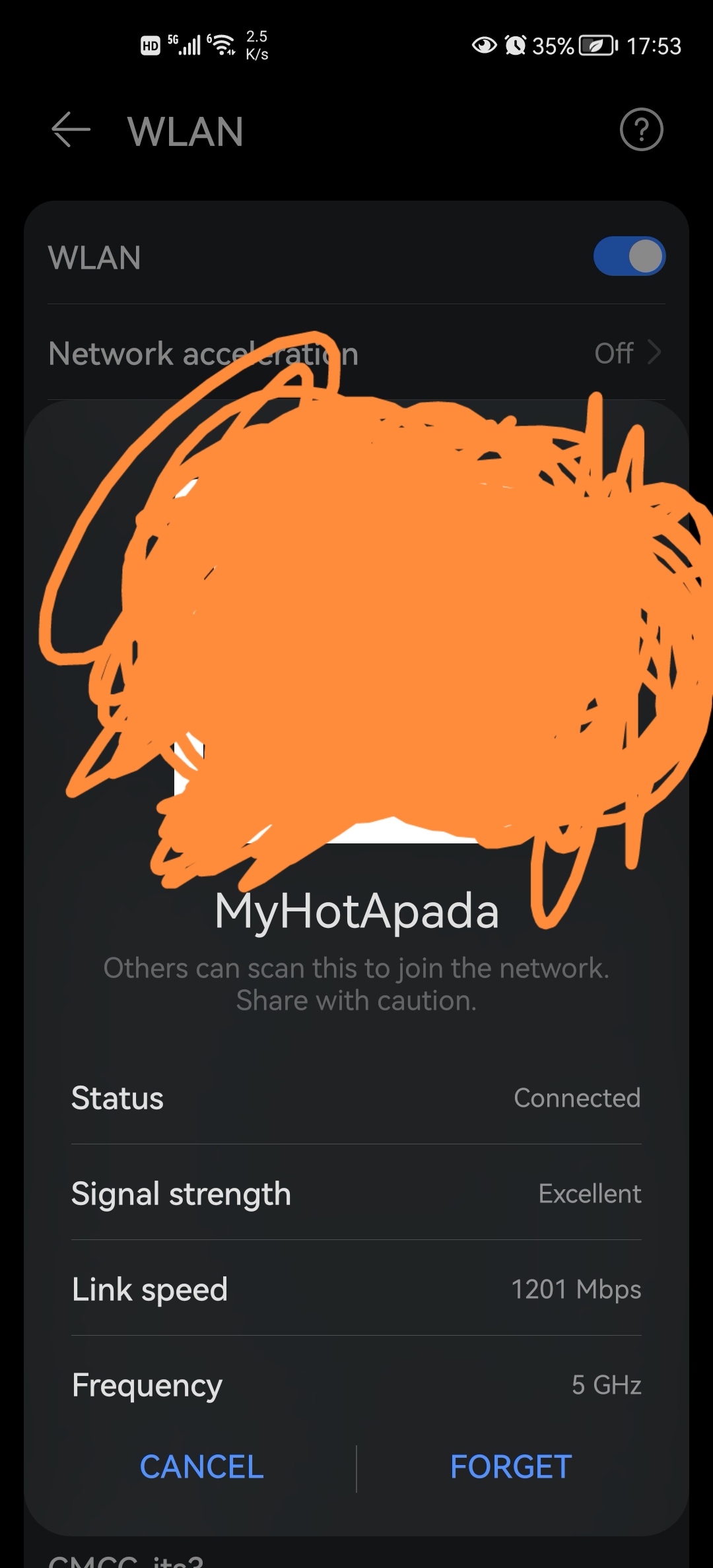The width and height of the screenshot is (713, 1568).
Task: Toggle the WLAN switch off
Action: pyautogui.click(x=628, y=256)
